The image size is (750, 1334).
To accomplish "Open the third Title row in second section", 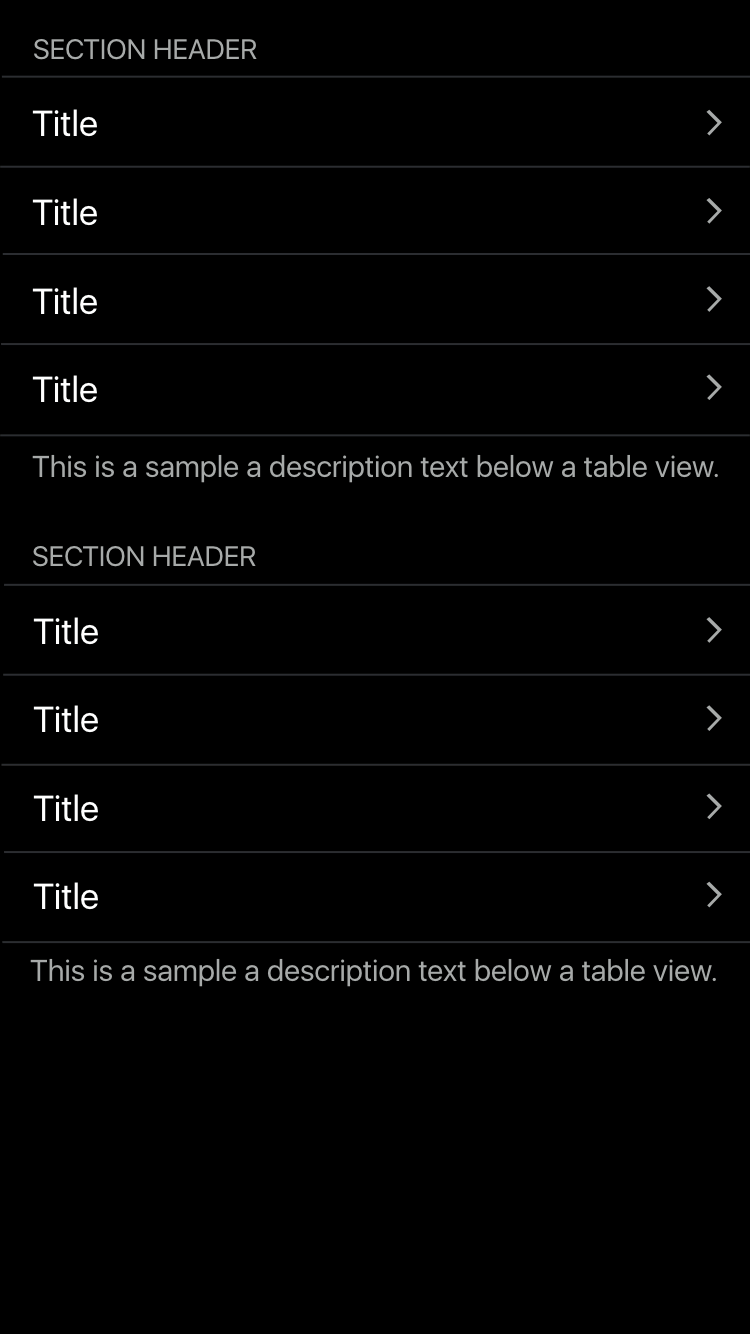I will pyautogui.click(x=375, y=808).
